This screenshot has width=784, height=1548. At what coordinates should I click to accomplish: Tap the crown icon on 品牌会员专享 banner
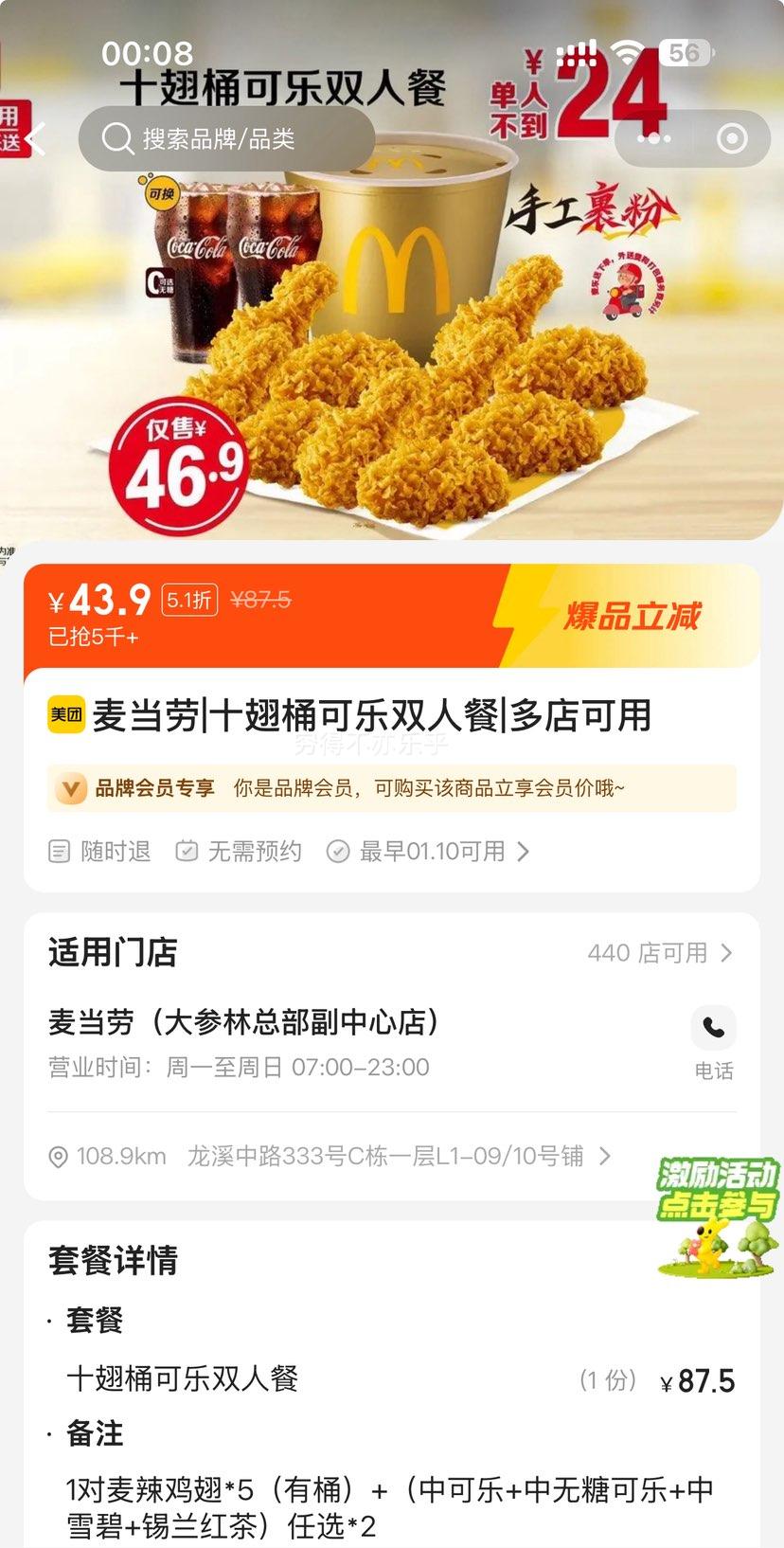[x=71, y=788]
